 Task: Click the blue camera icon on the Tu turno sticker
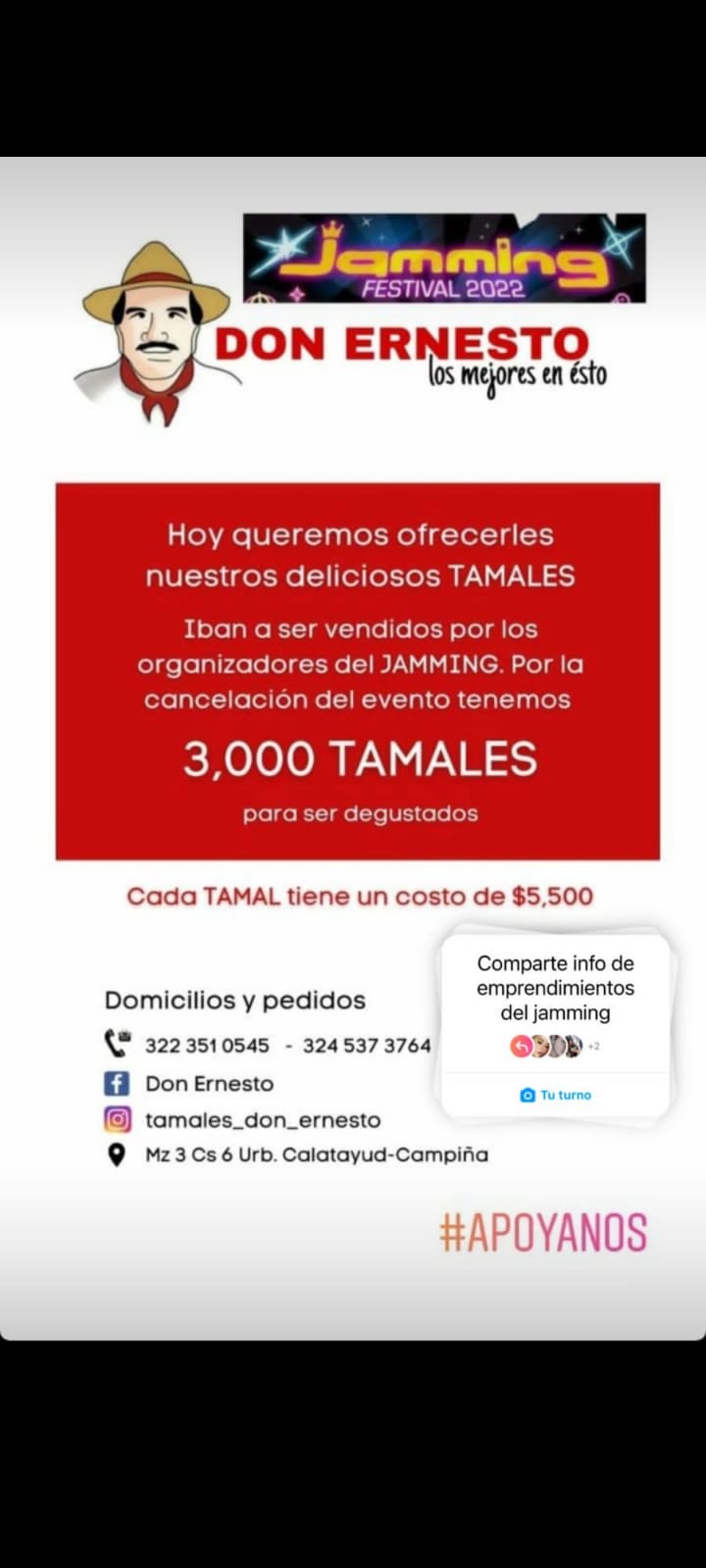[x=527, y=1095]
